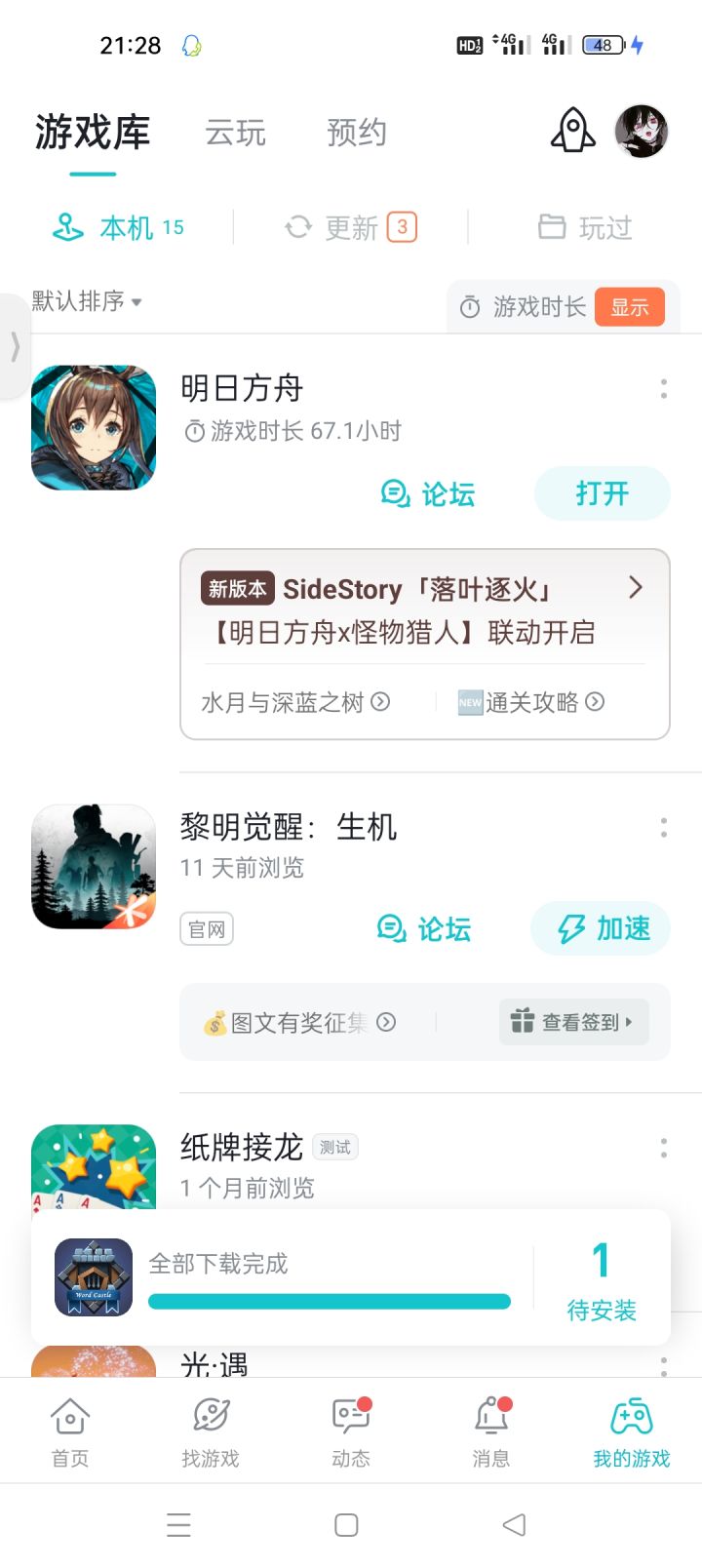Open the 默认排序 sort dropdown

87,300
